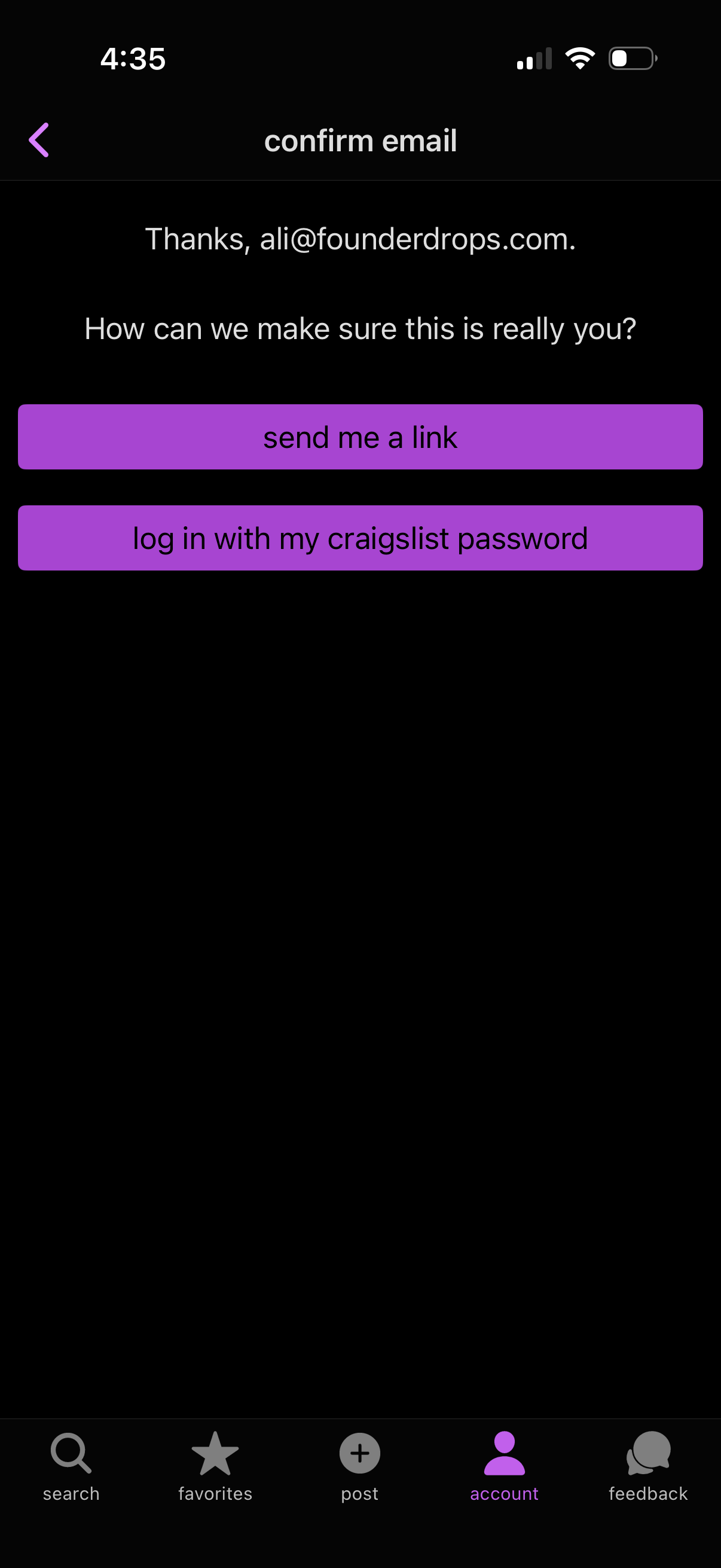Tap the Wi-Fi indicator in status bar
Image resolution: width=721 pixels, height=1568 pixels.
[579, 58]
